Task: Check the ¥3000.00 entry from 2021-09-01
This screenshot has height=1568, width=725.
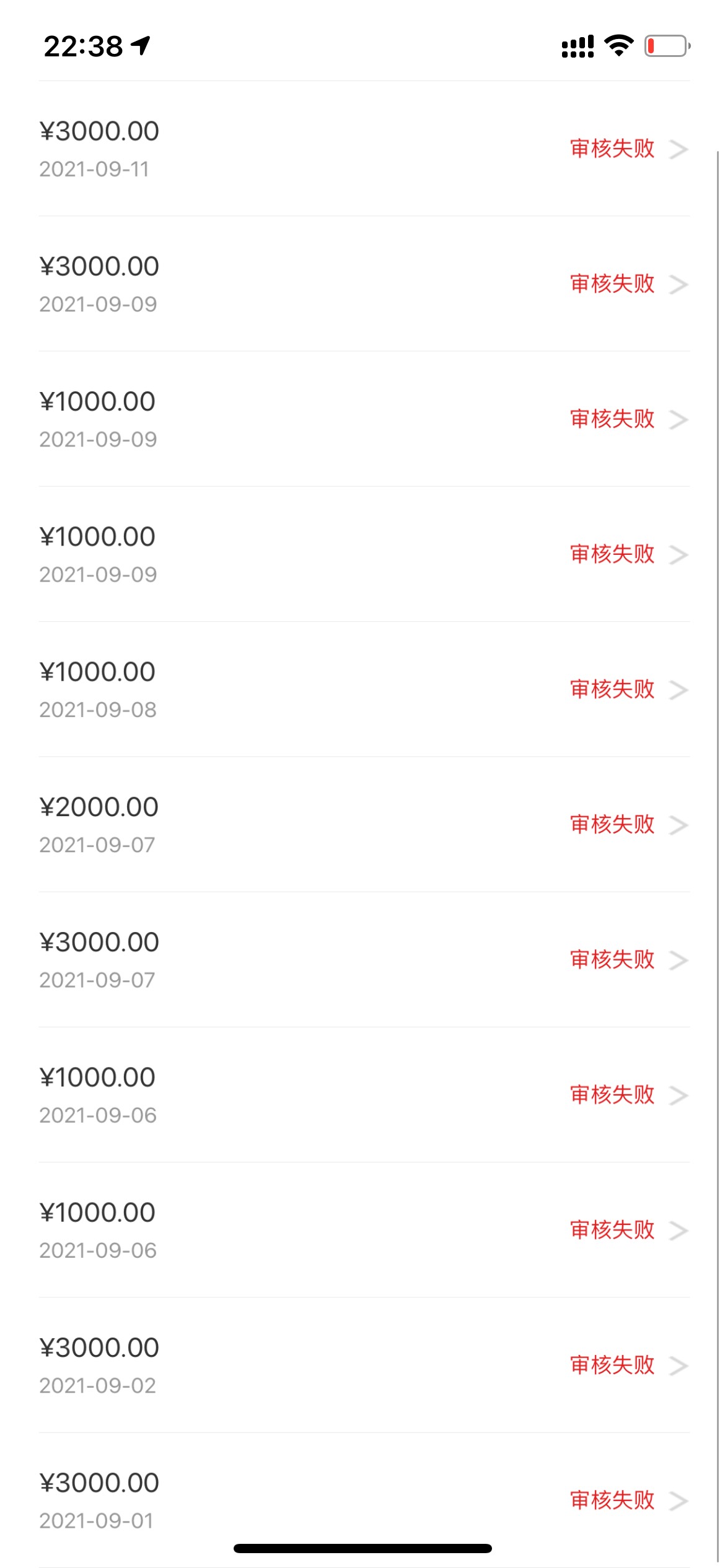Action: tap(364, 1500)
